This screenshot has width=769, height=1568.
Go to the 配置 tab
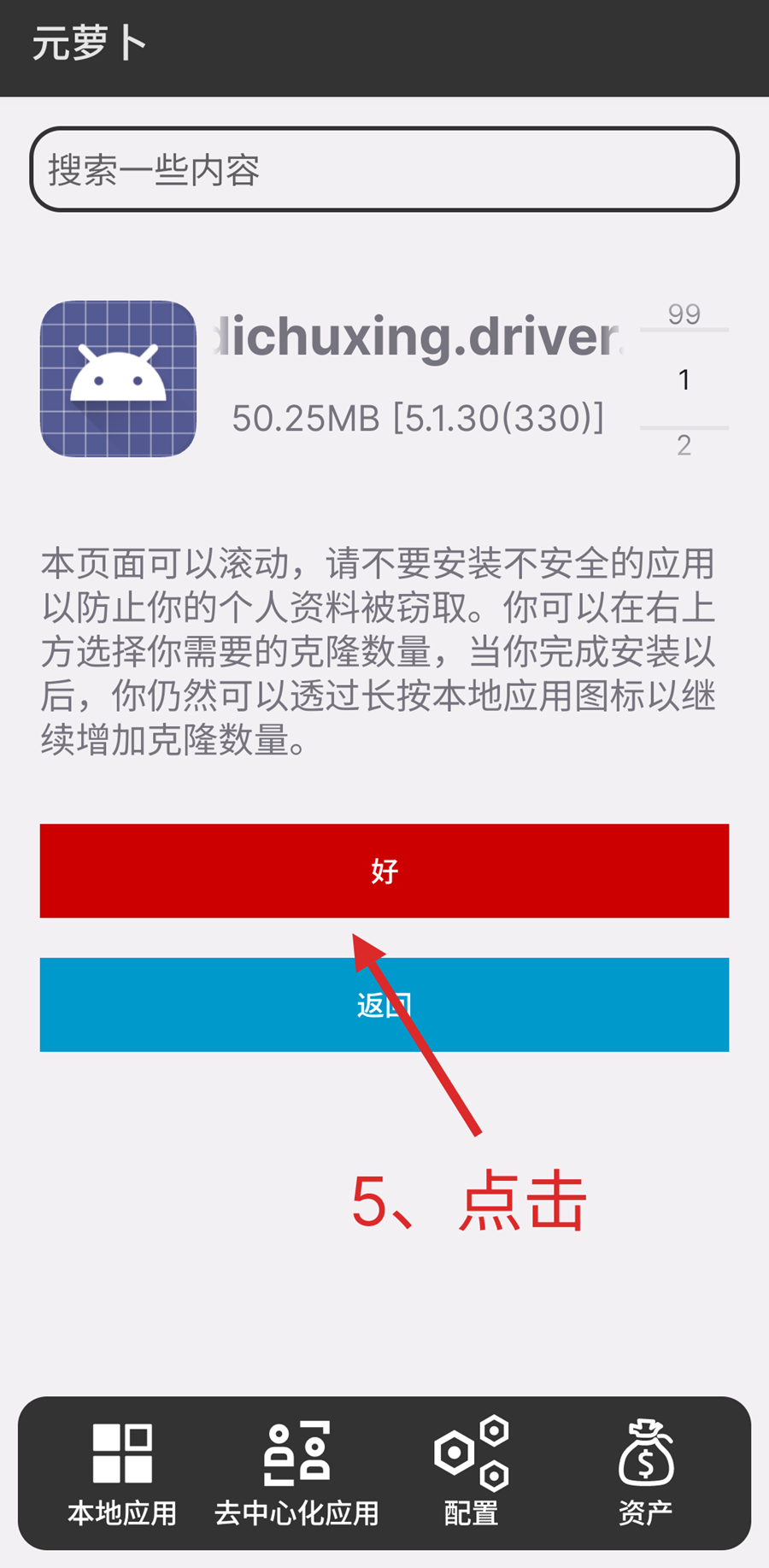(471, 1474)
